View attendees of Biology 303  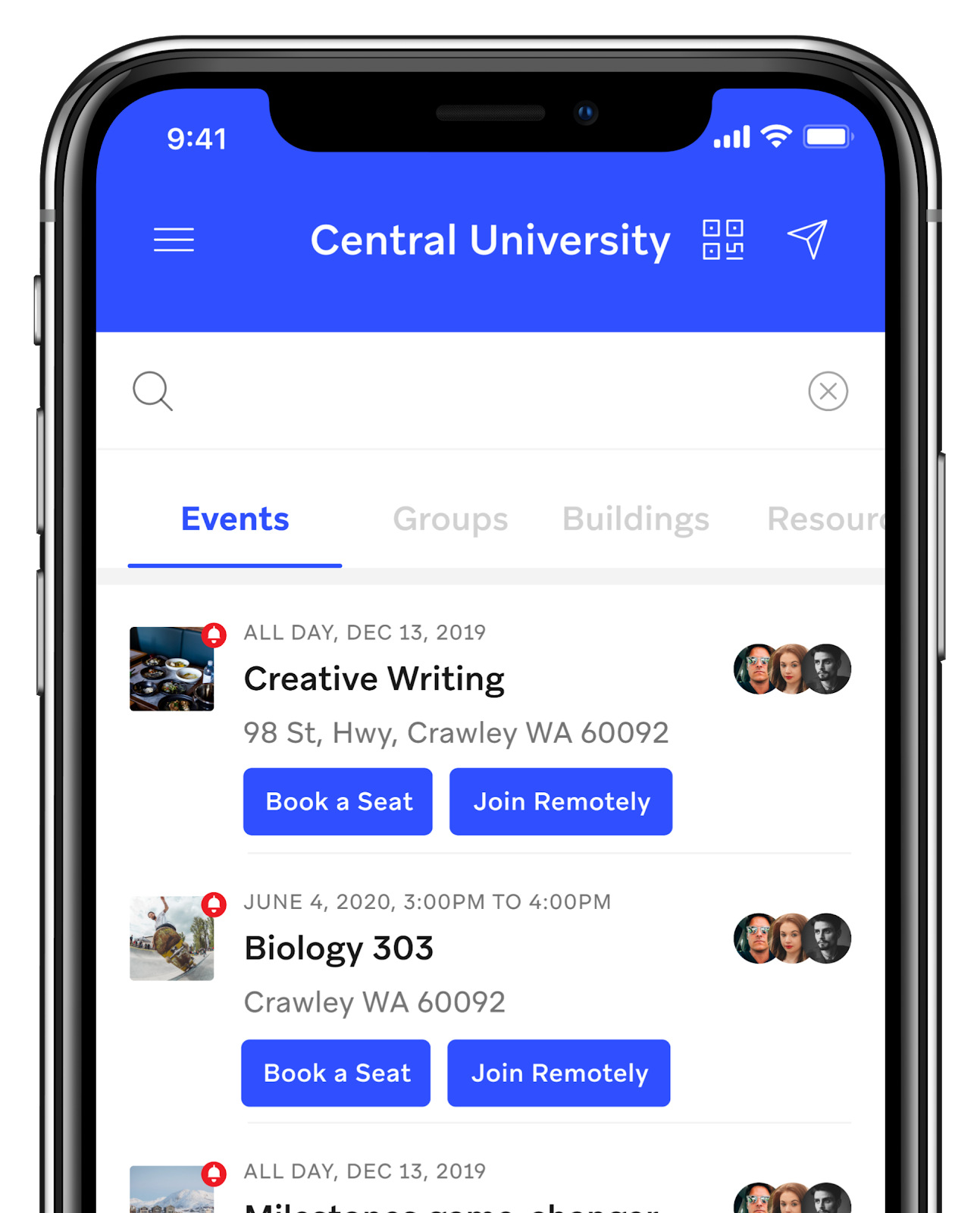click(x=792, y=939)
